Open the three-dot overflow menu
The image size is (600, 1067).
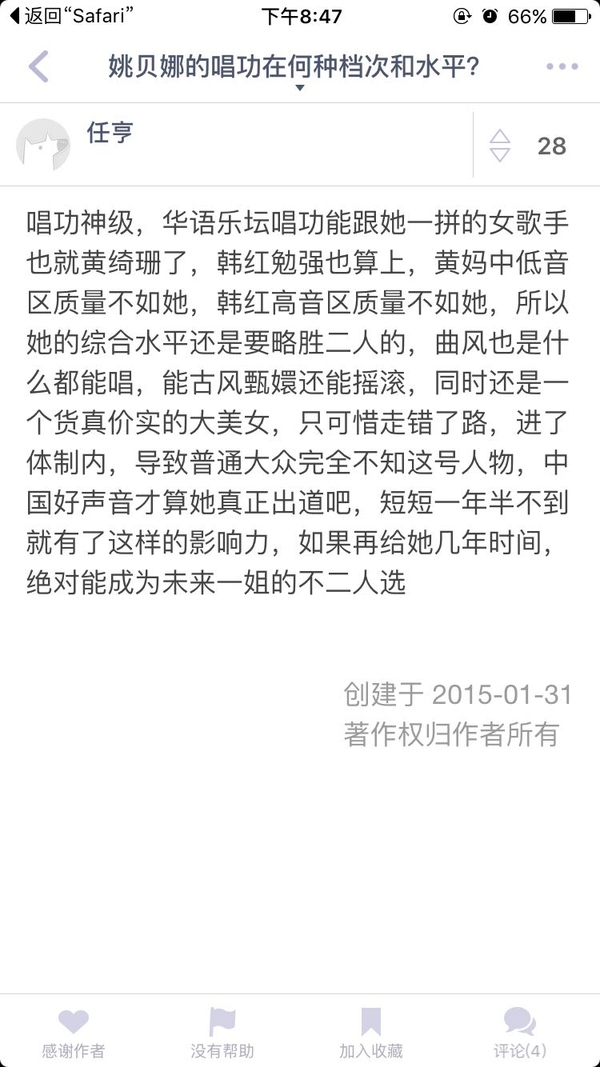562,67
